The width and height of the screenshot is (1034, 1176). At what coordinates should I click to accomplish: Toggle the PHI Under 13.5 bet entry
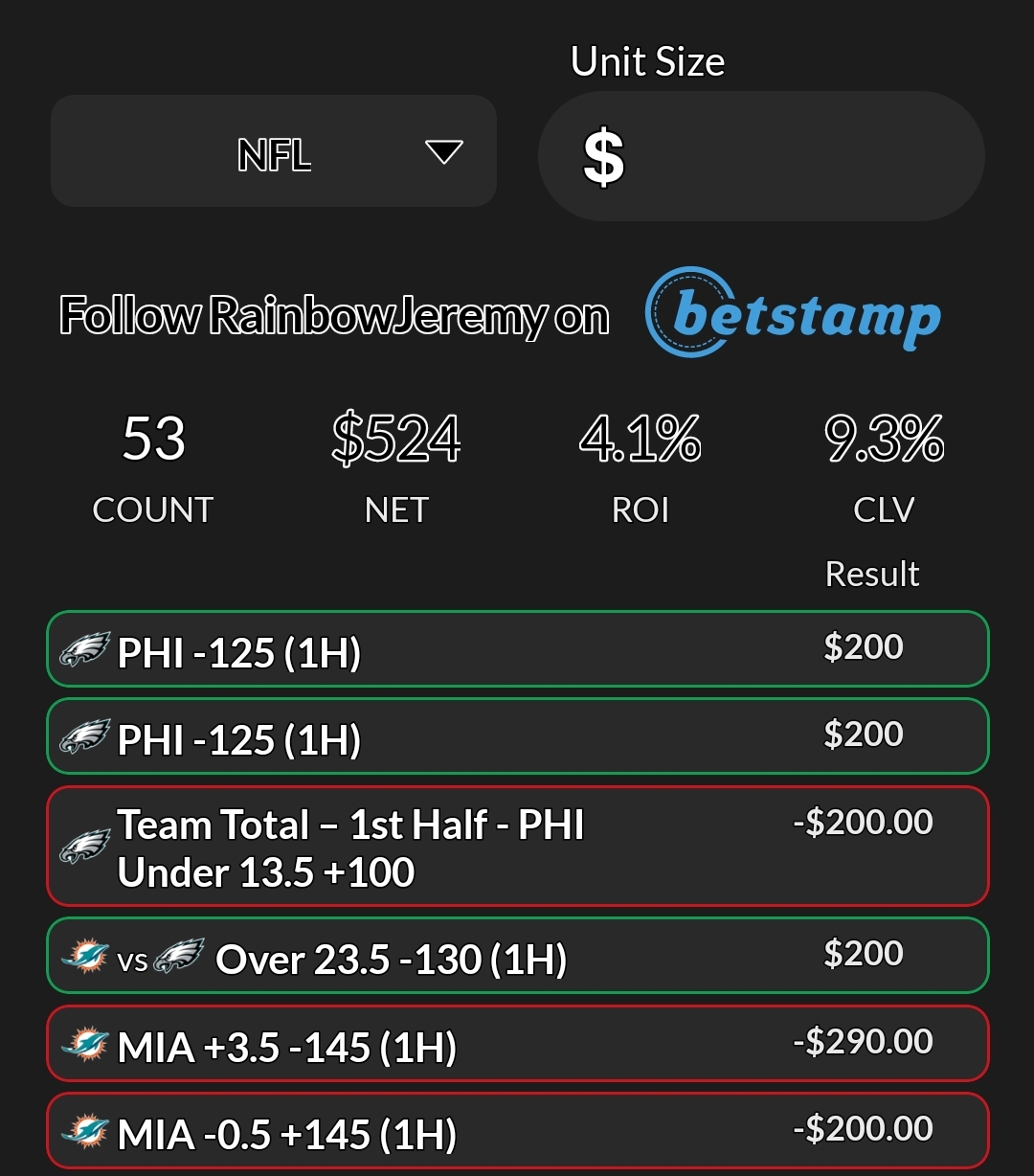[x=517, y=847]
